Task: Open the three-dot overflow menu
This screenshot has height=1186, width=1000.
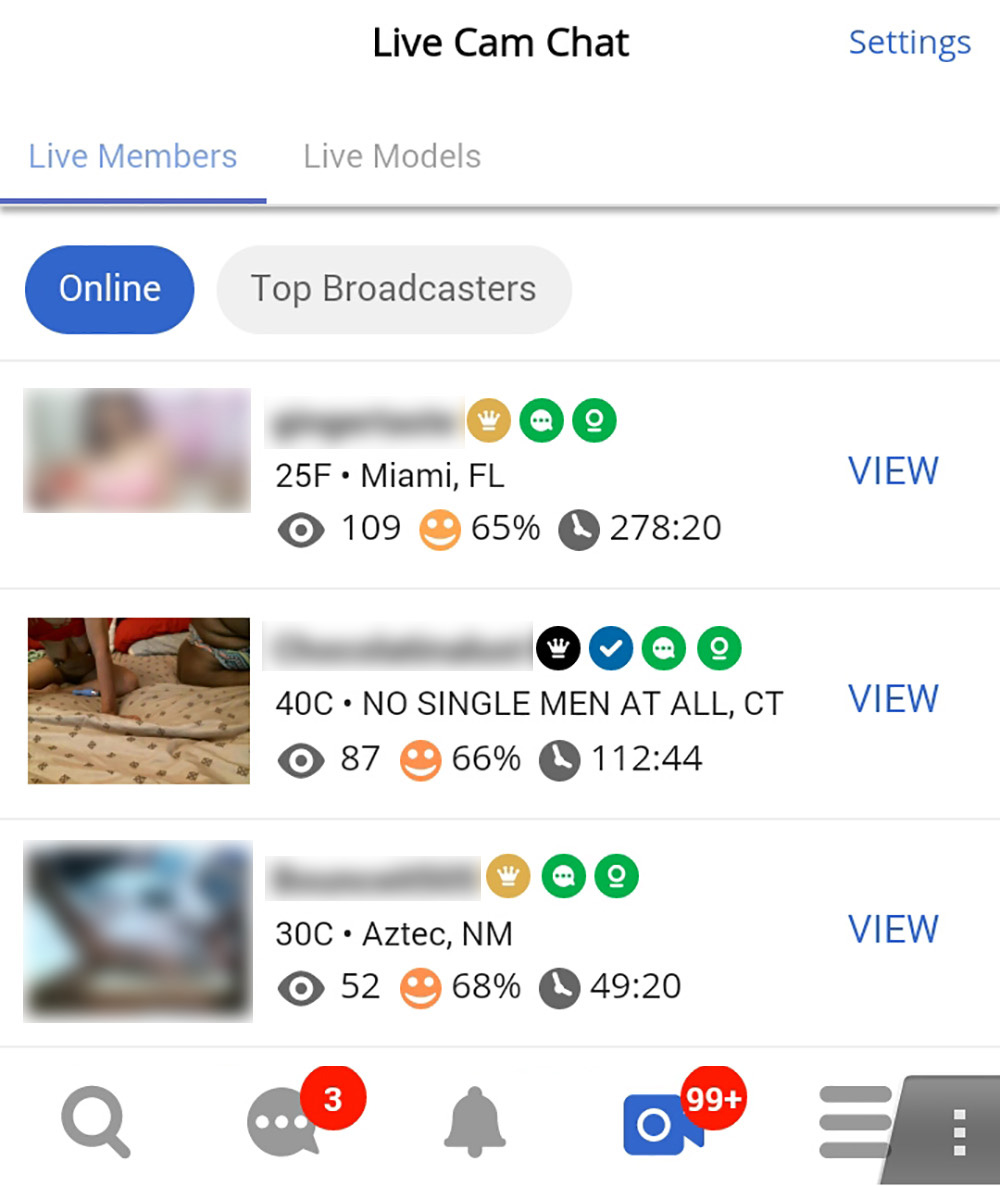Action: [958, 1132]
